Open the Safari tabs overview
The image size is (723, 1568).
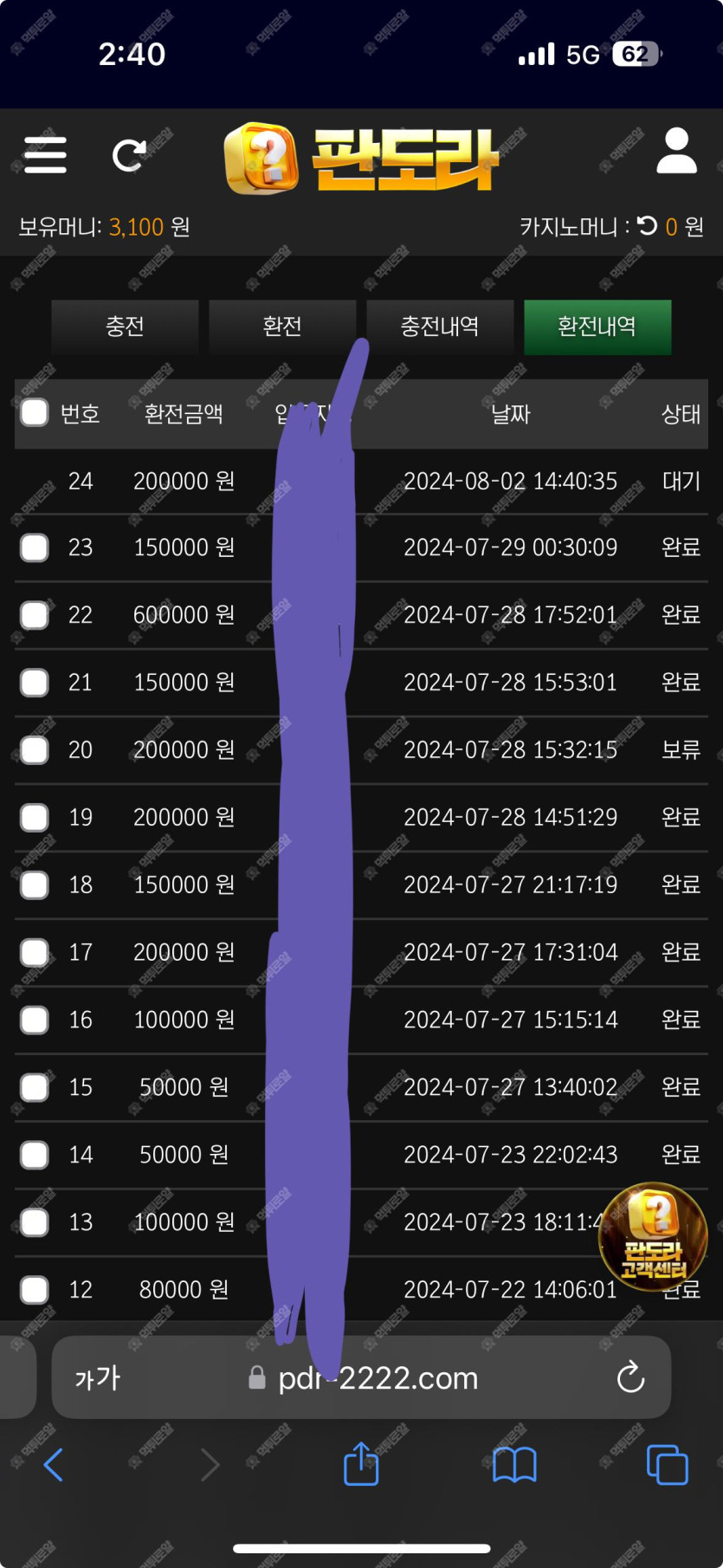point(668,1465)
